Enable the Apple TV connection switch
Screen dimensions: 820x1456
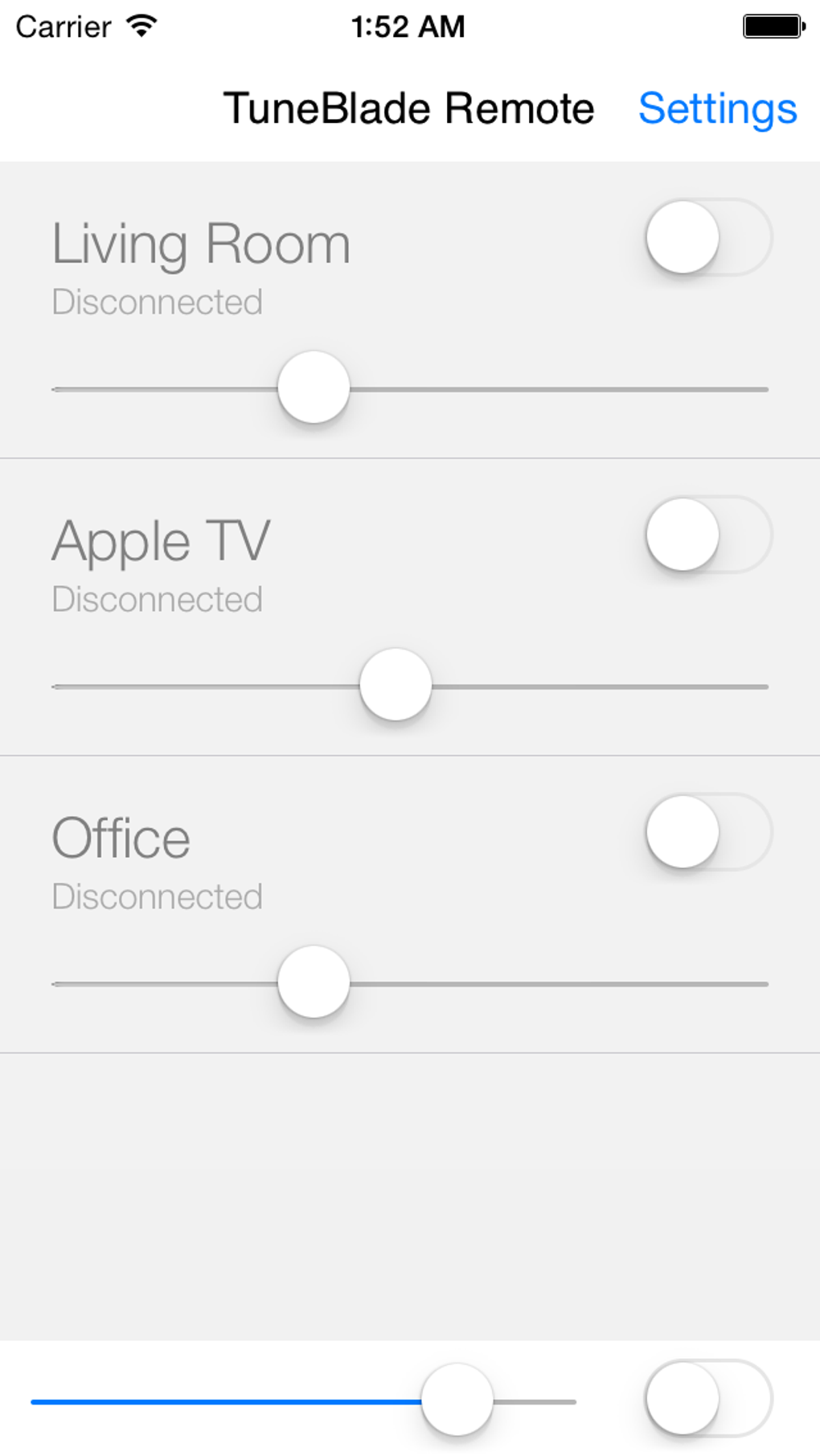(x=707, y=535)
